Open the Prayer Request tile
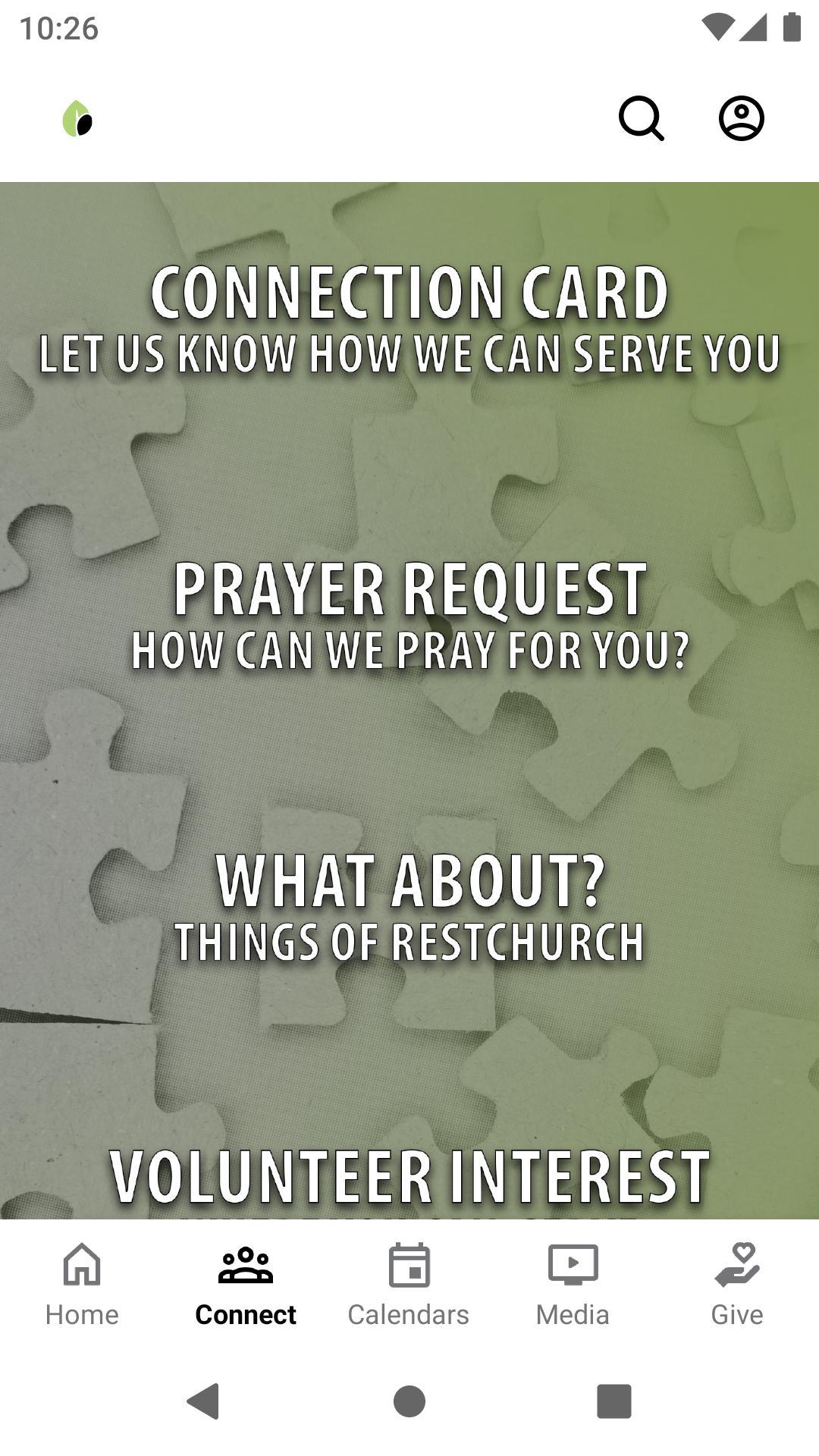Screen dimensions: 819x1456 pos(409,616)
